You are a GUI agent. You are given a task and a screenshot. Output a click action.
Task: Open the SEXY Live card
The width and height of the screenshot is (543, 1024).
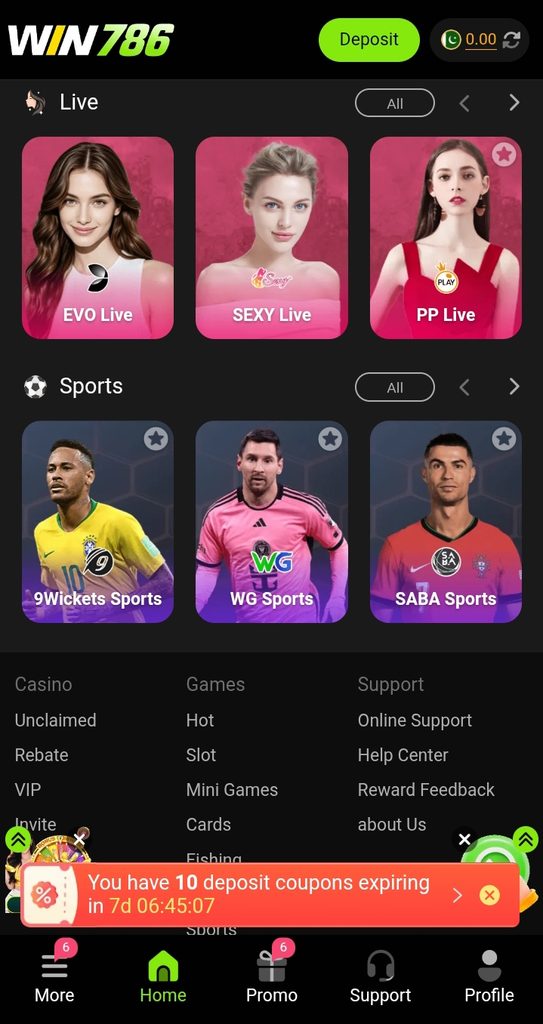272,238
